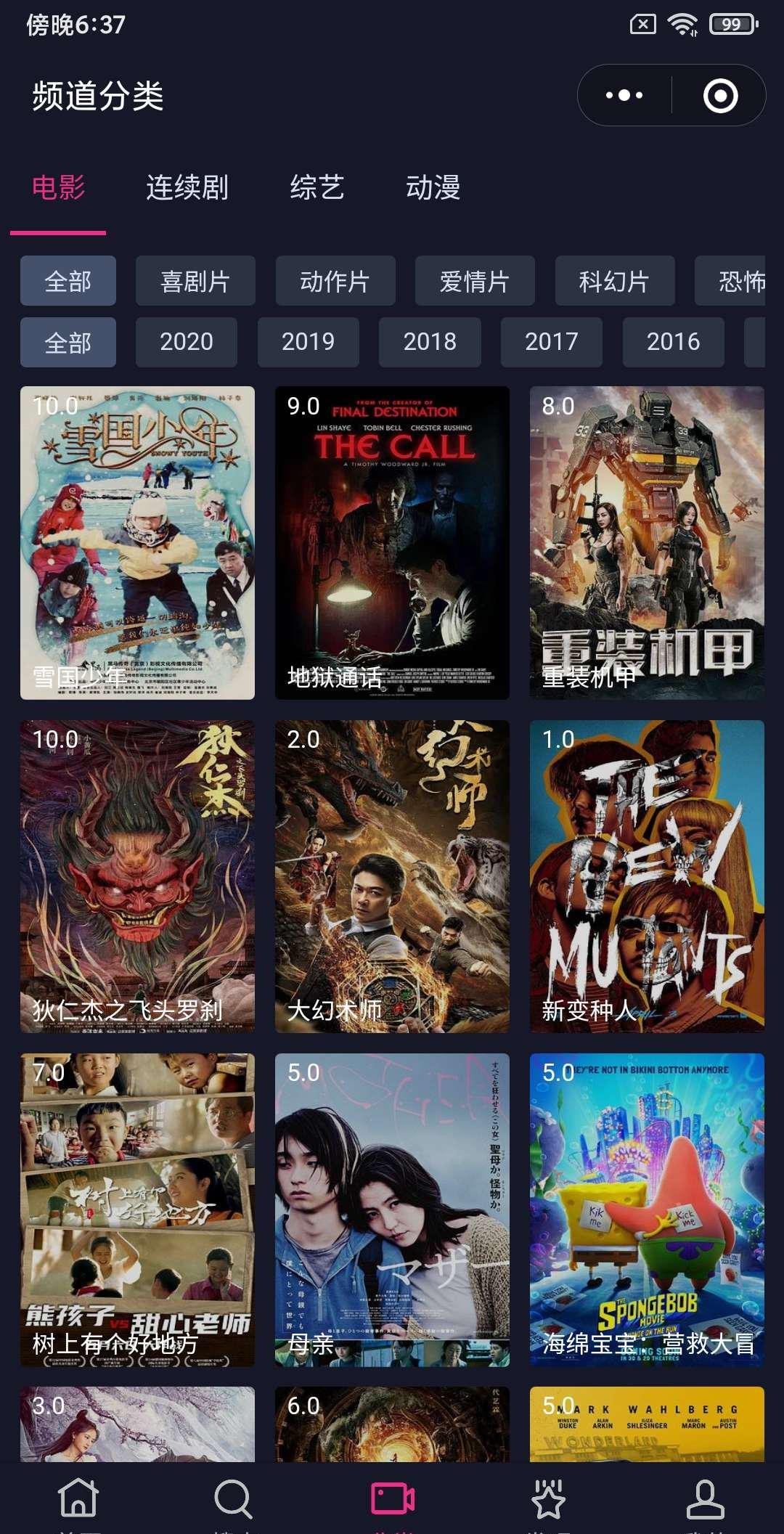This screenshot has height=1534, width=784.
Task: Filter movies by year 2020
Action: click(187, 342)
